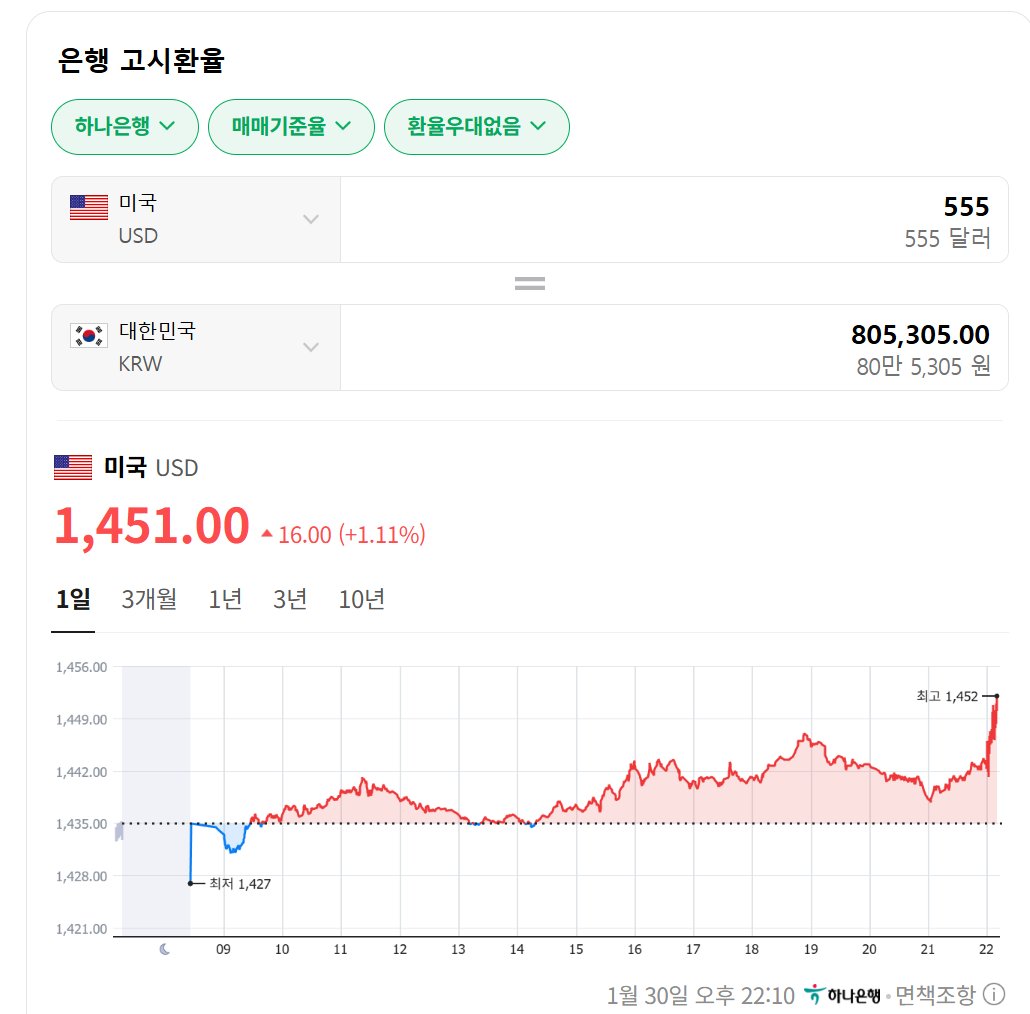Change the 대한민국 KRW currency selector

[x=196, y=347]
